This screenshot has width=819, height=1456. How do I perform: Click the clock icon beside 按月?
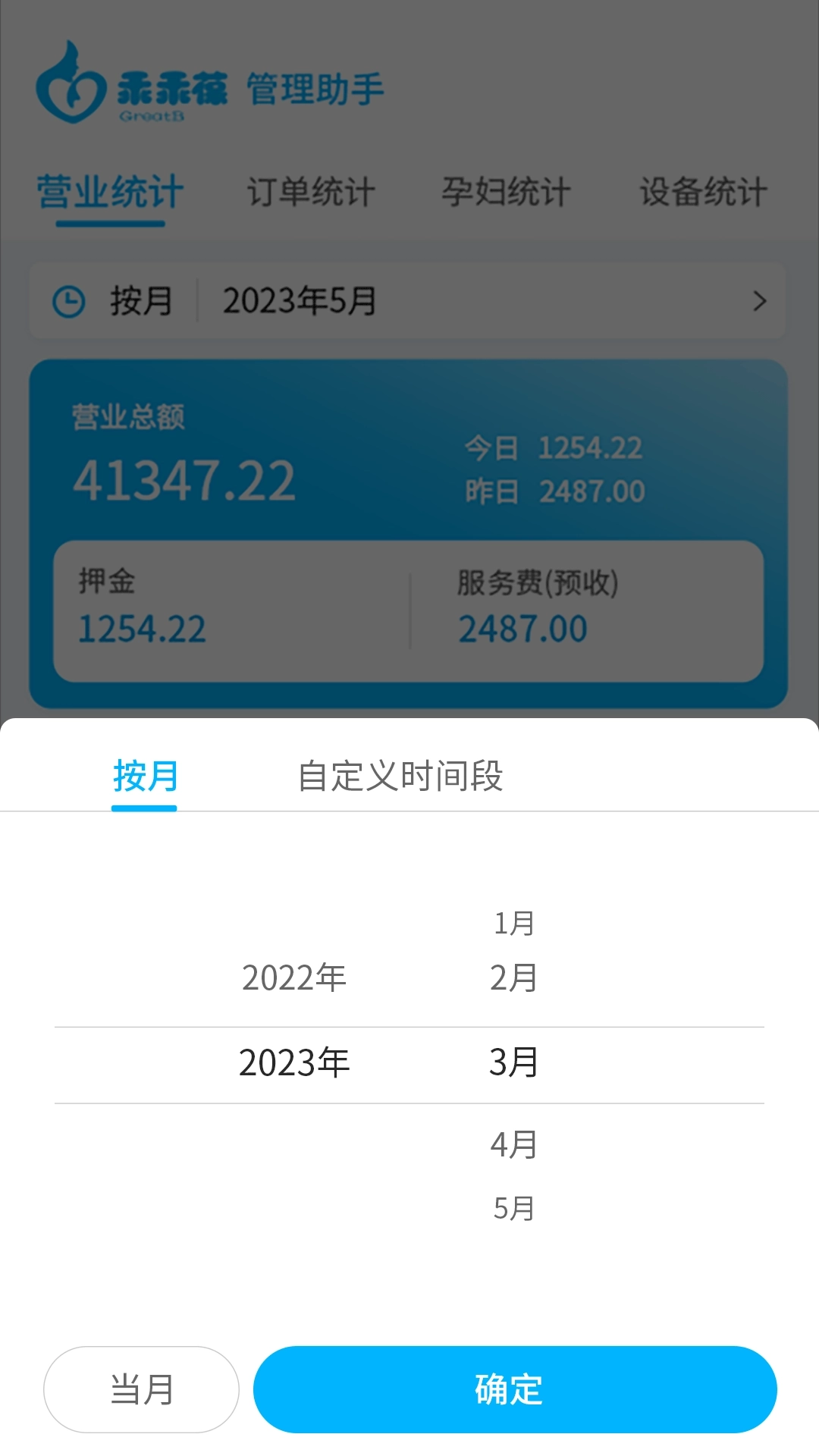tap(69, 300)
